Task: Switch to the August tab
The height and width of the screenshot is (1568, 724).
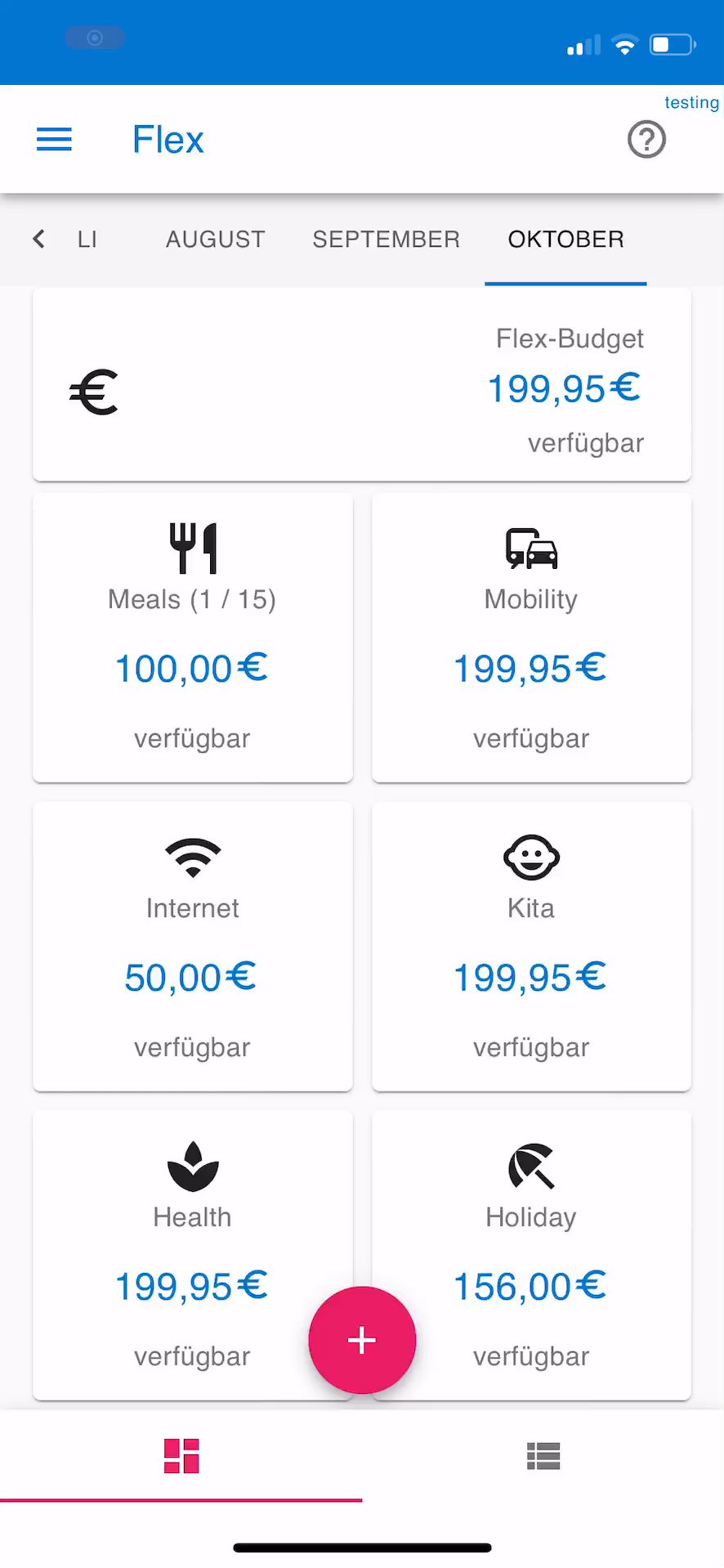Action: pos(216,239)
